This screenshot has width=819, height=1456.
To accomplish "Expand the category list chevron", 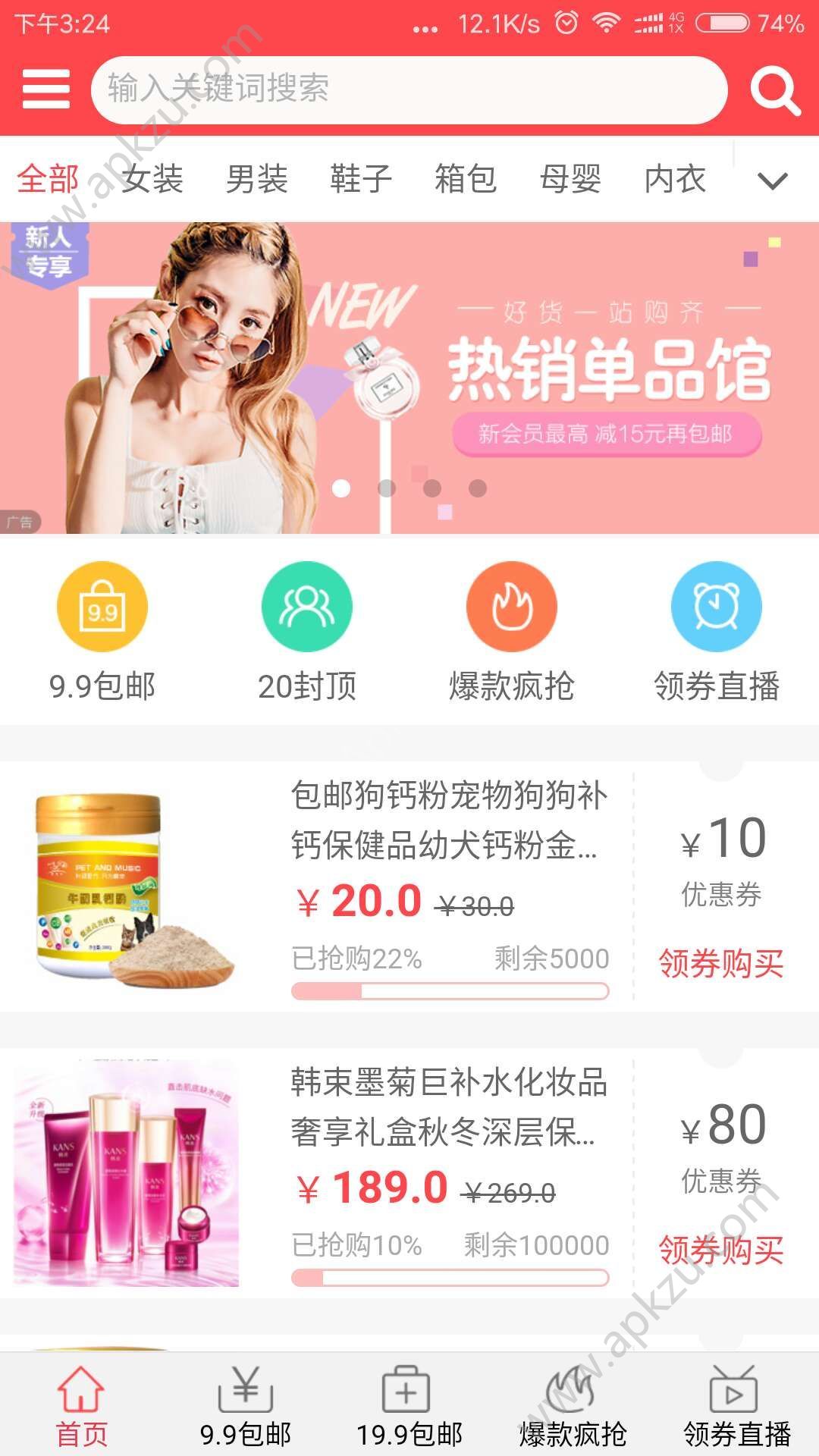I will [773, 181].
